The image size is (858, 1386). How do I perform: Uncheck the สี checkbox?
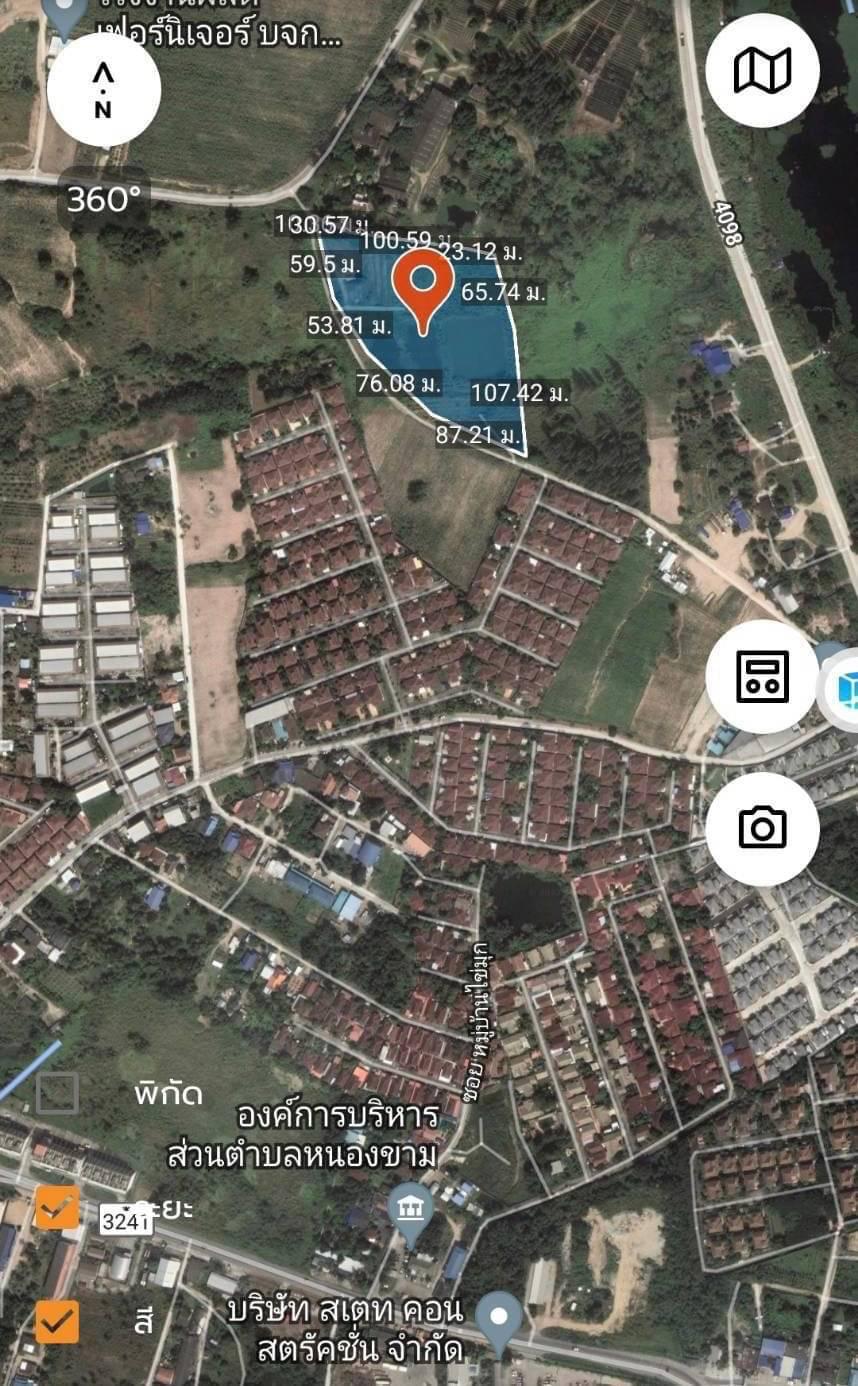[x=57, y=1321]
